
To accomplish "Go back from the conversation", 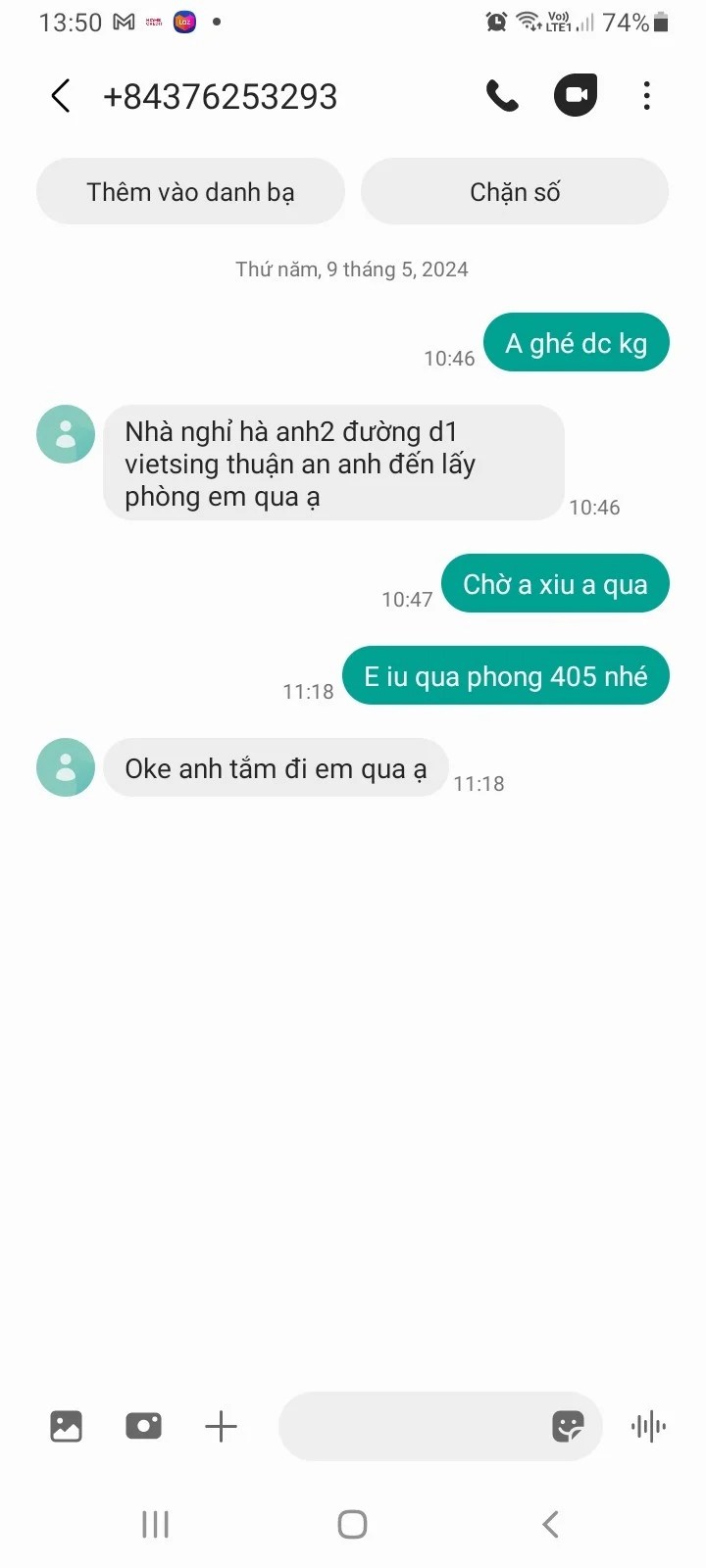I will click(x=61, y=96).
